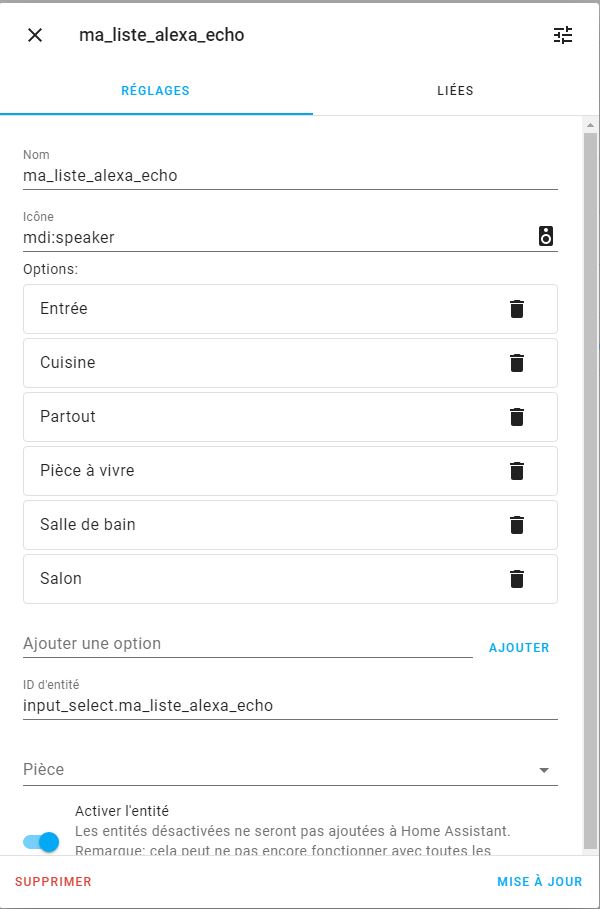Edit the Nom text field
This screenshot has height=909, width=600.
(x=289, y=176)
